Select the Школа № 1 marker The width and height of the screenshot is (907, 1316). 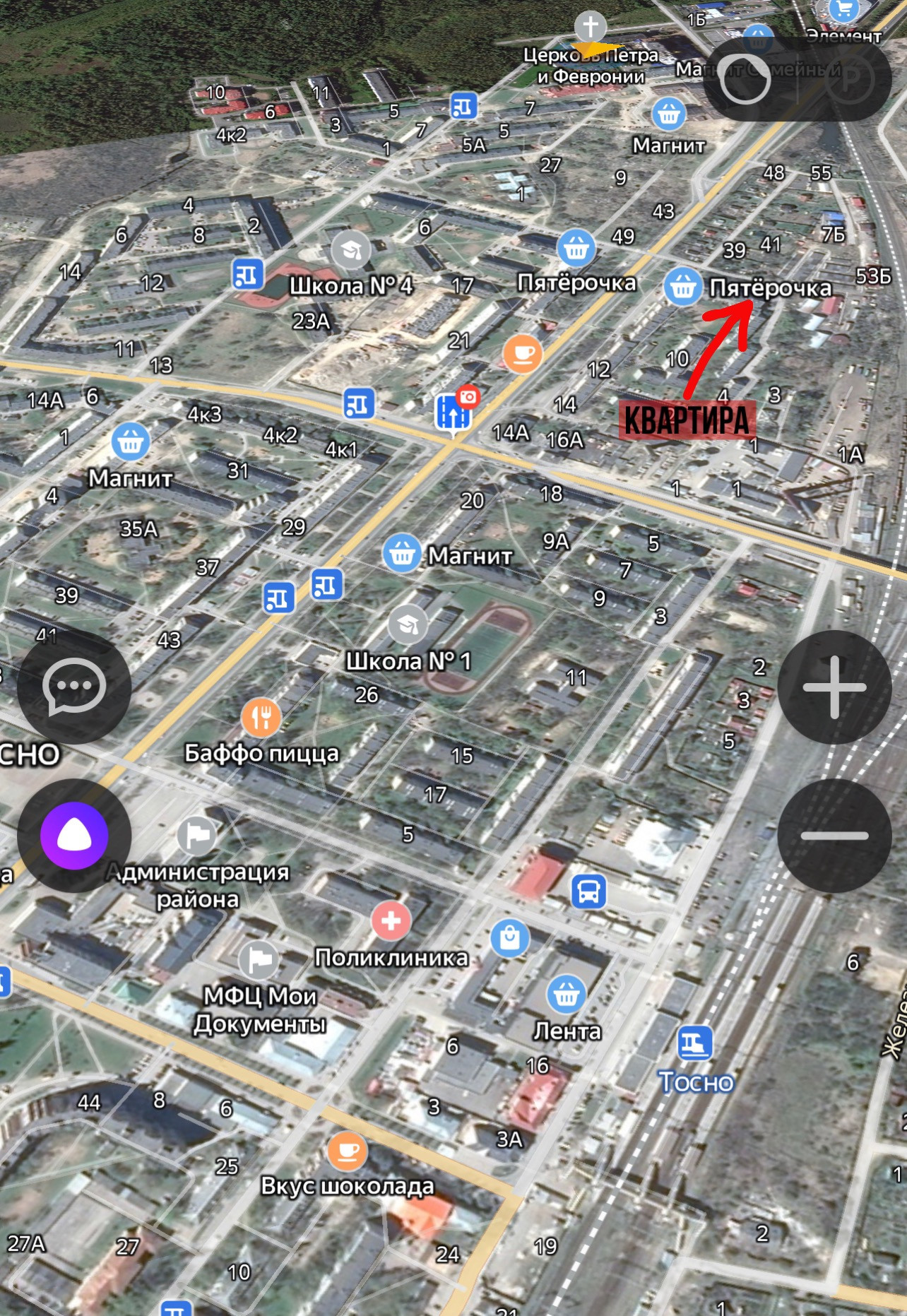pyautogui.click(x=408, y=624)
